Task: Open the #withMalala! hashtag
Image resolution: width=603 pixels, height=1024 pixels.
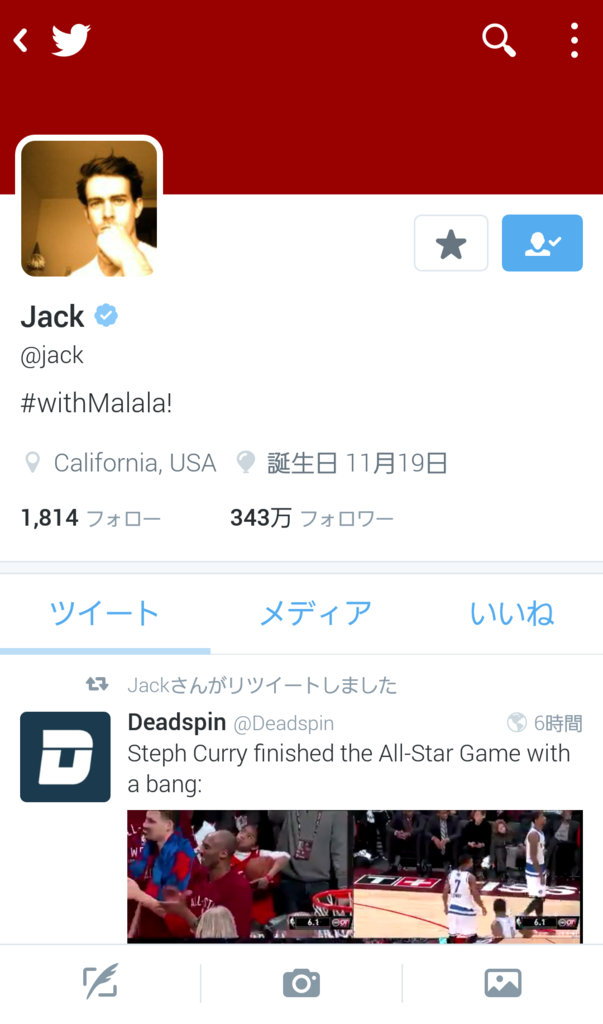Action: 96,404
